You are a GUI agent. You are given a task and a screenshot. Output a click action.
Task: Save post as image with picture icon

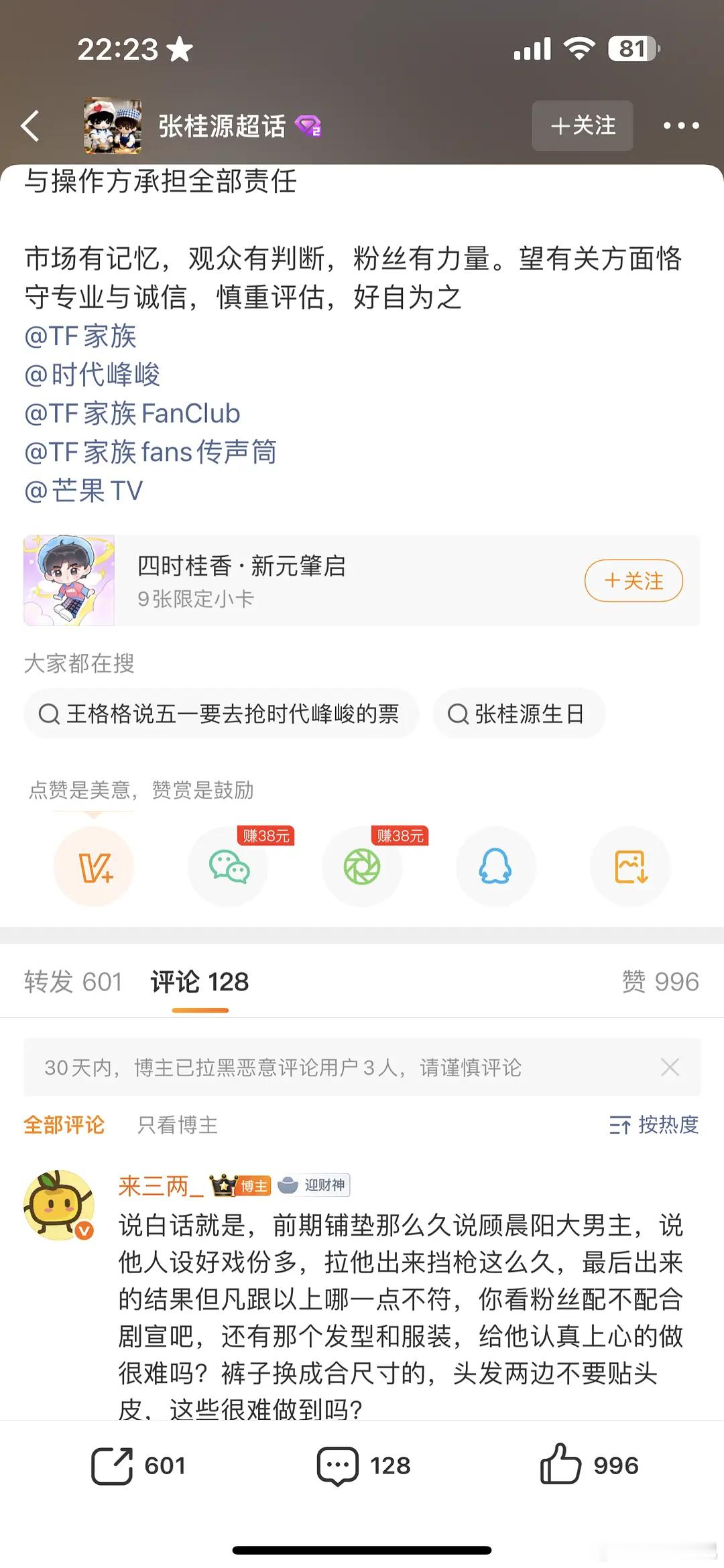pyautogui.click(x=630, y=866)
